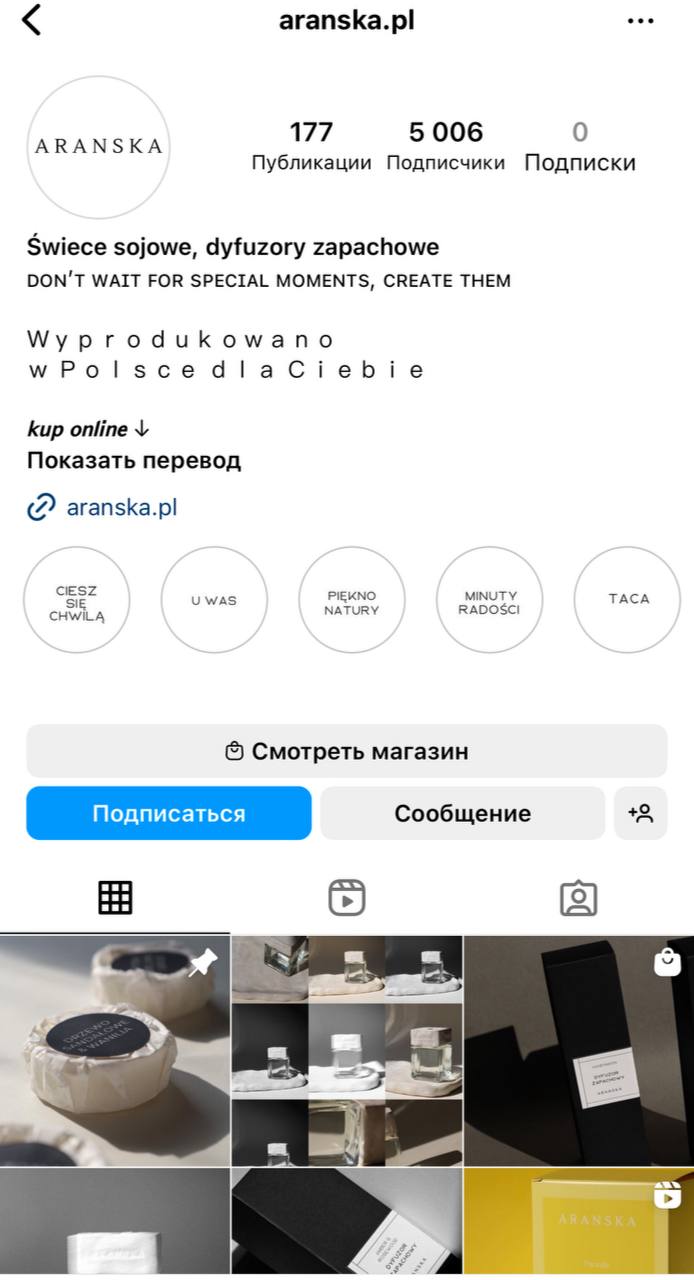Switch to the tagged photos tab
Viewport: 694px width, 1280px height.
(x=578, y=898)
